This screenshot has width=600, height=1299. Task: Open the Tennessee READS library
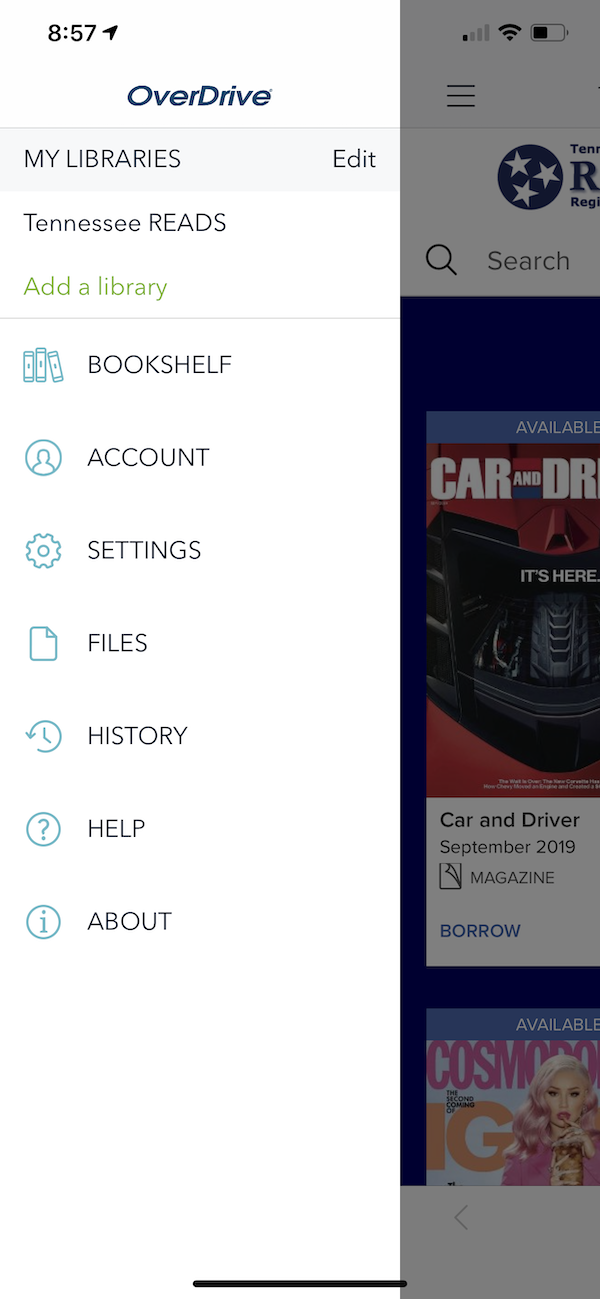point(125,223)
